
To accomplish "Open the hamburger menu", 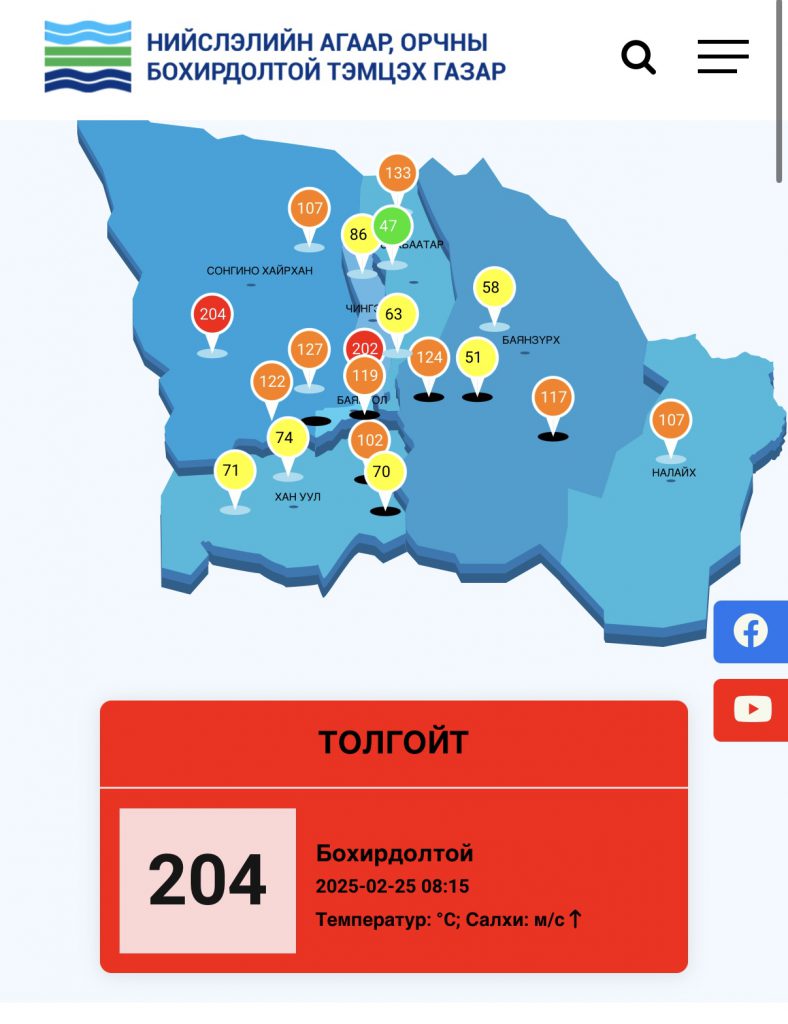I will 722,57.
